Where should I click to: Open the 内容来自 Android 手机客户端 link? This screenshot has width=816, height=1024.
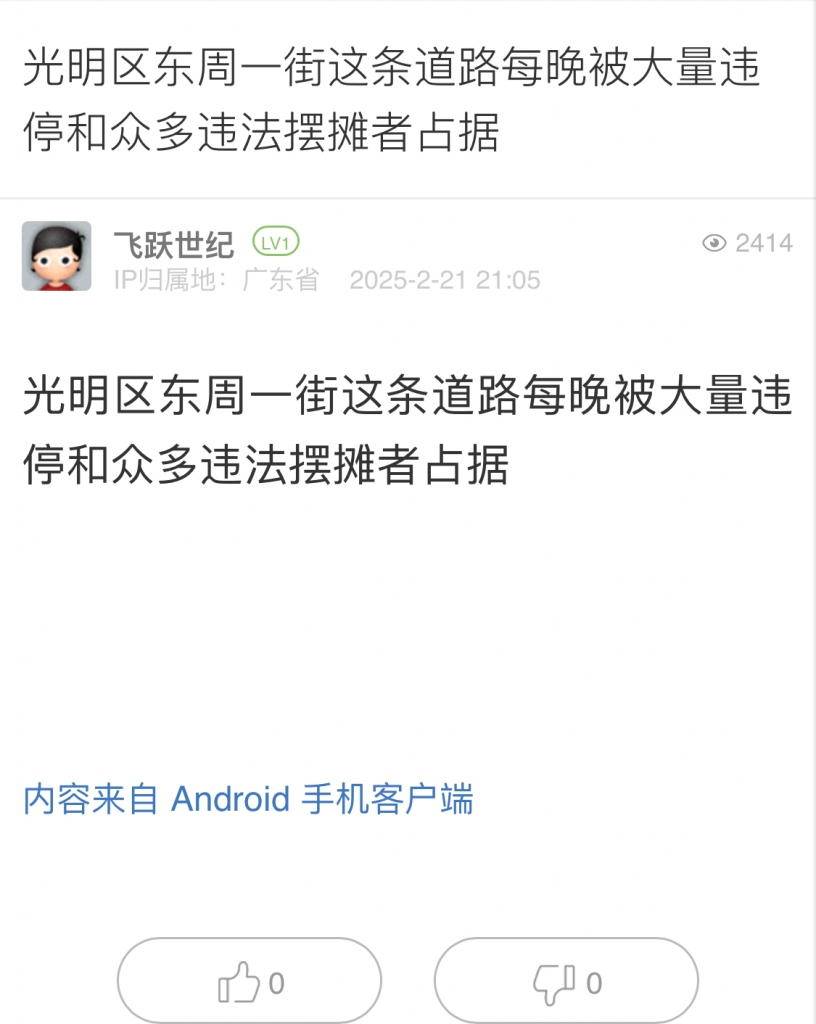(248, 800)
